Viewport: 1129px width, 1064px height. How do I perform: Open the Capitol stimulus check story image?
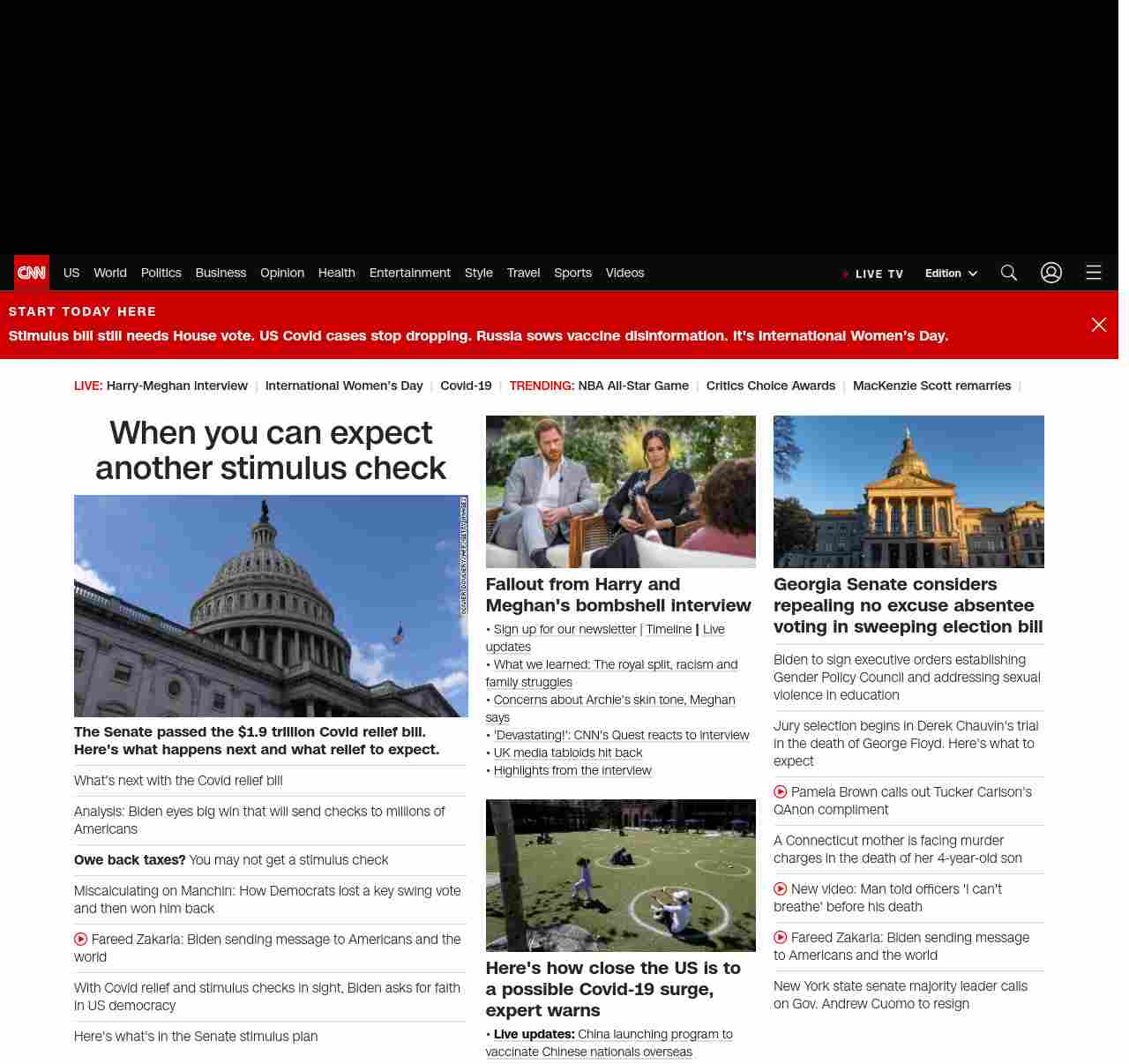tap(271, 606)
